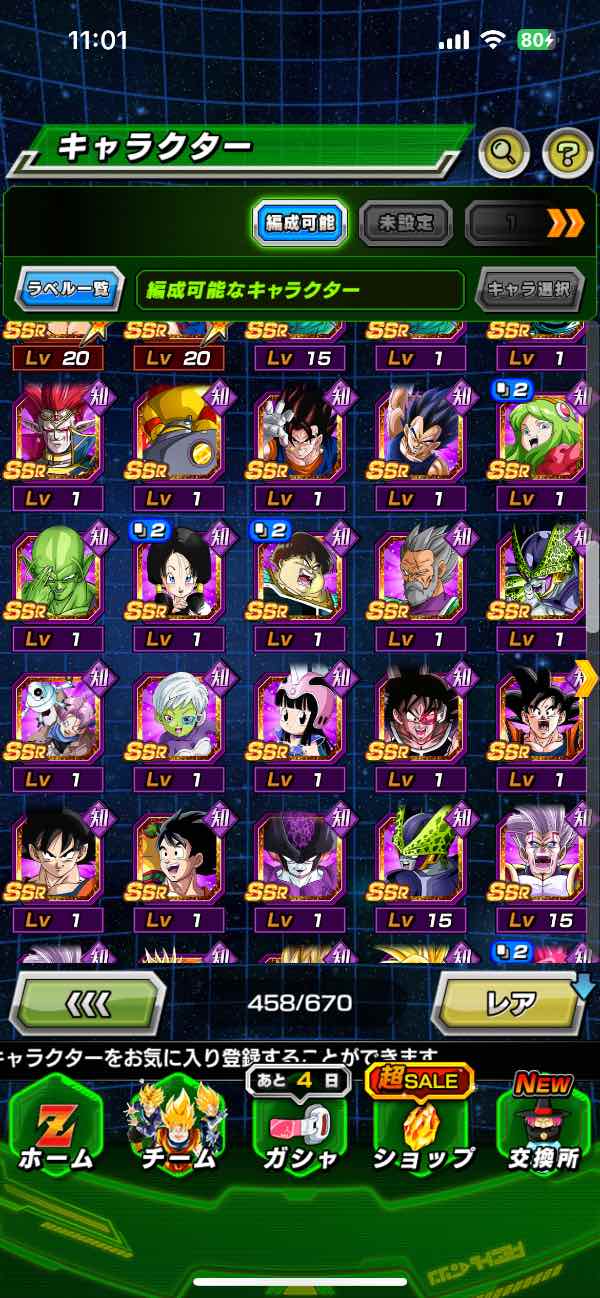Tap the yellow side arrow on the grid edge

[586, 679]
